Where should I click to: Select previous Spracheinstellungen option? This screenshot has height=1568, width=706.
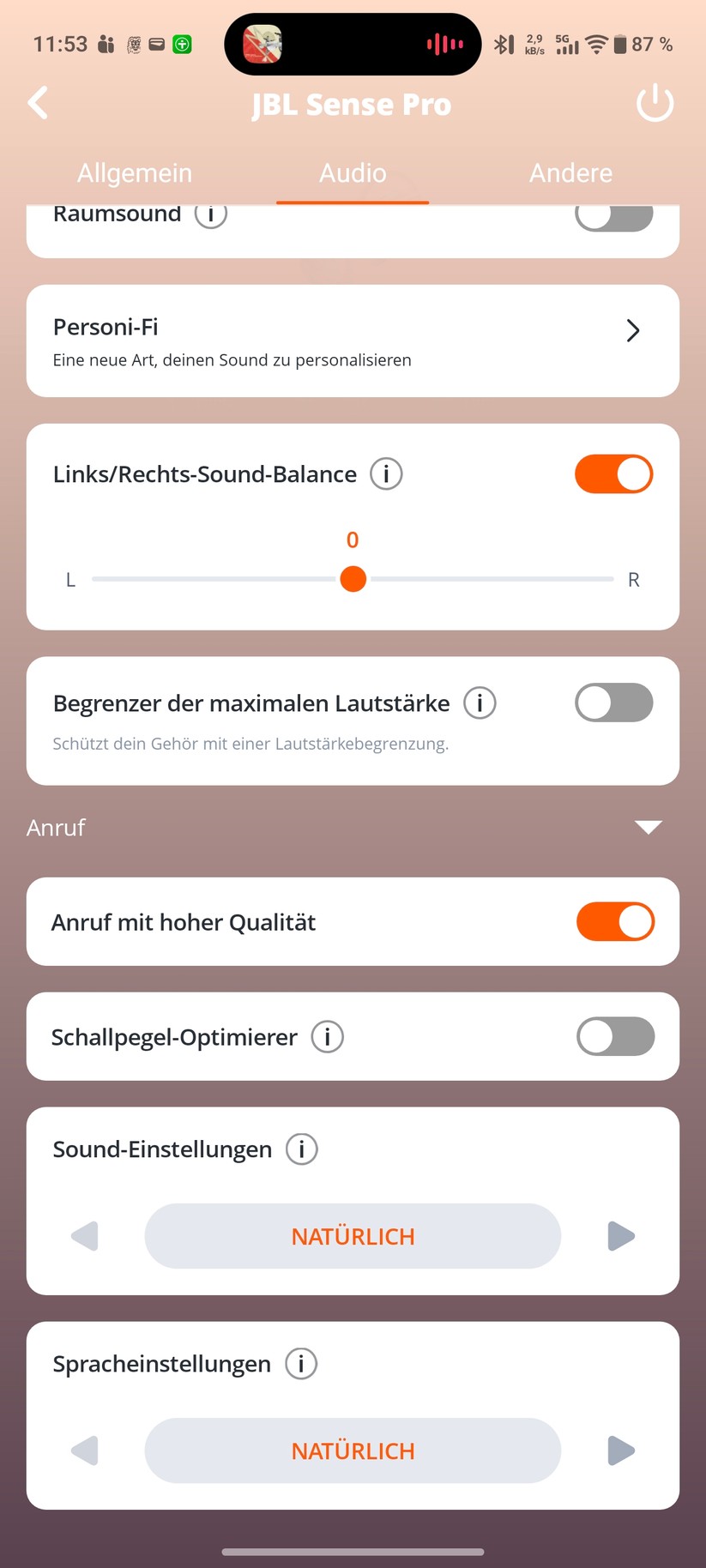click(85, 1450)
